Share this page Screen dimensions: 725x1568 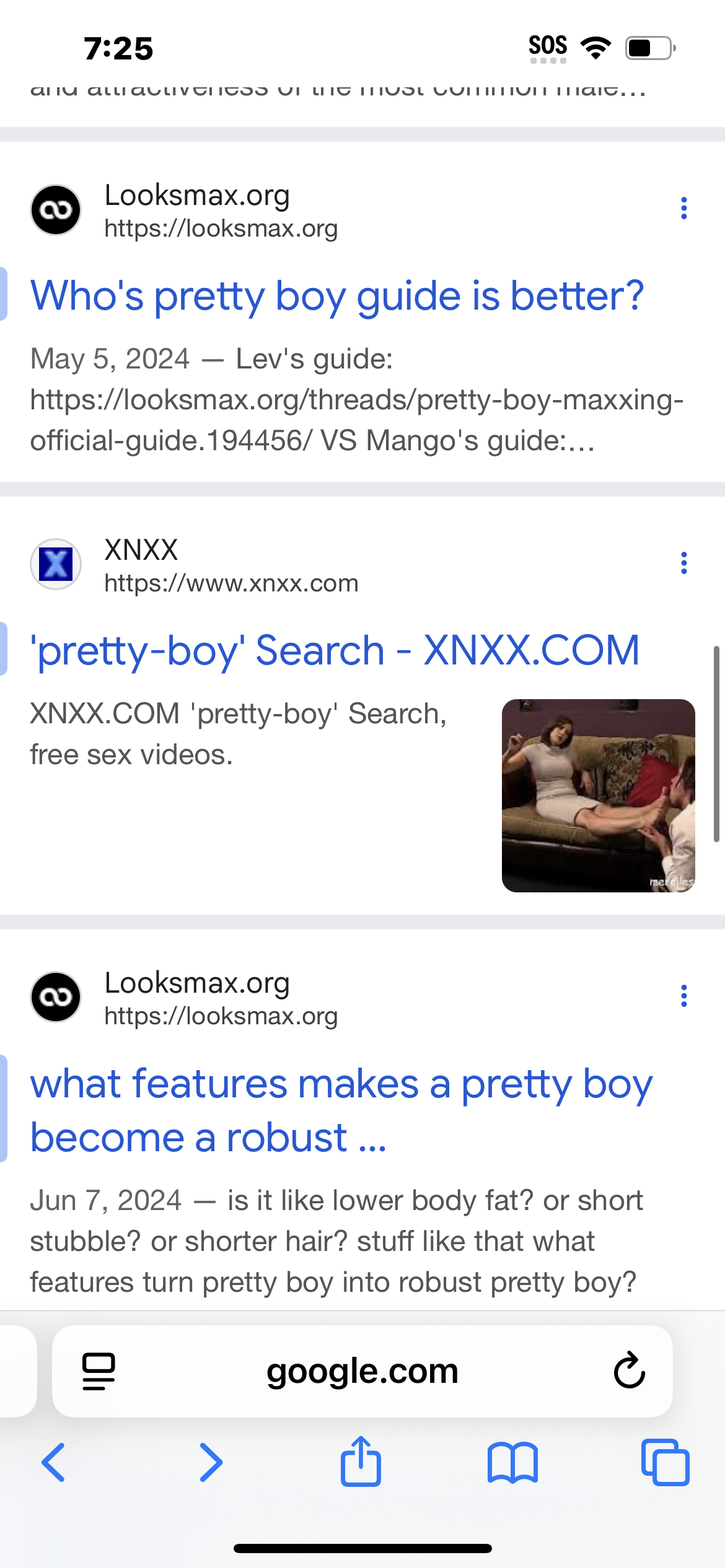point(361,1462)
